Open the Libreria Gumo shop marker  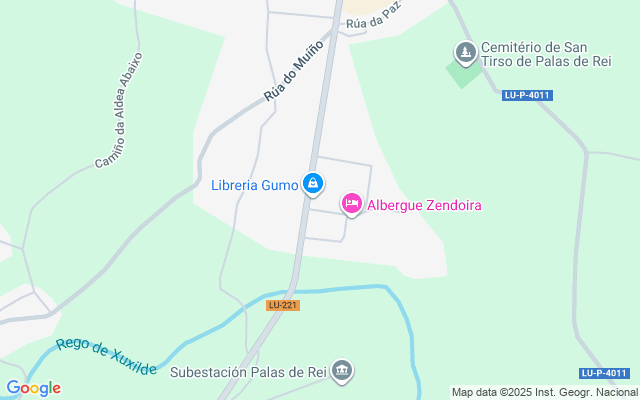coord(313,184)
